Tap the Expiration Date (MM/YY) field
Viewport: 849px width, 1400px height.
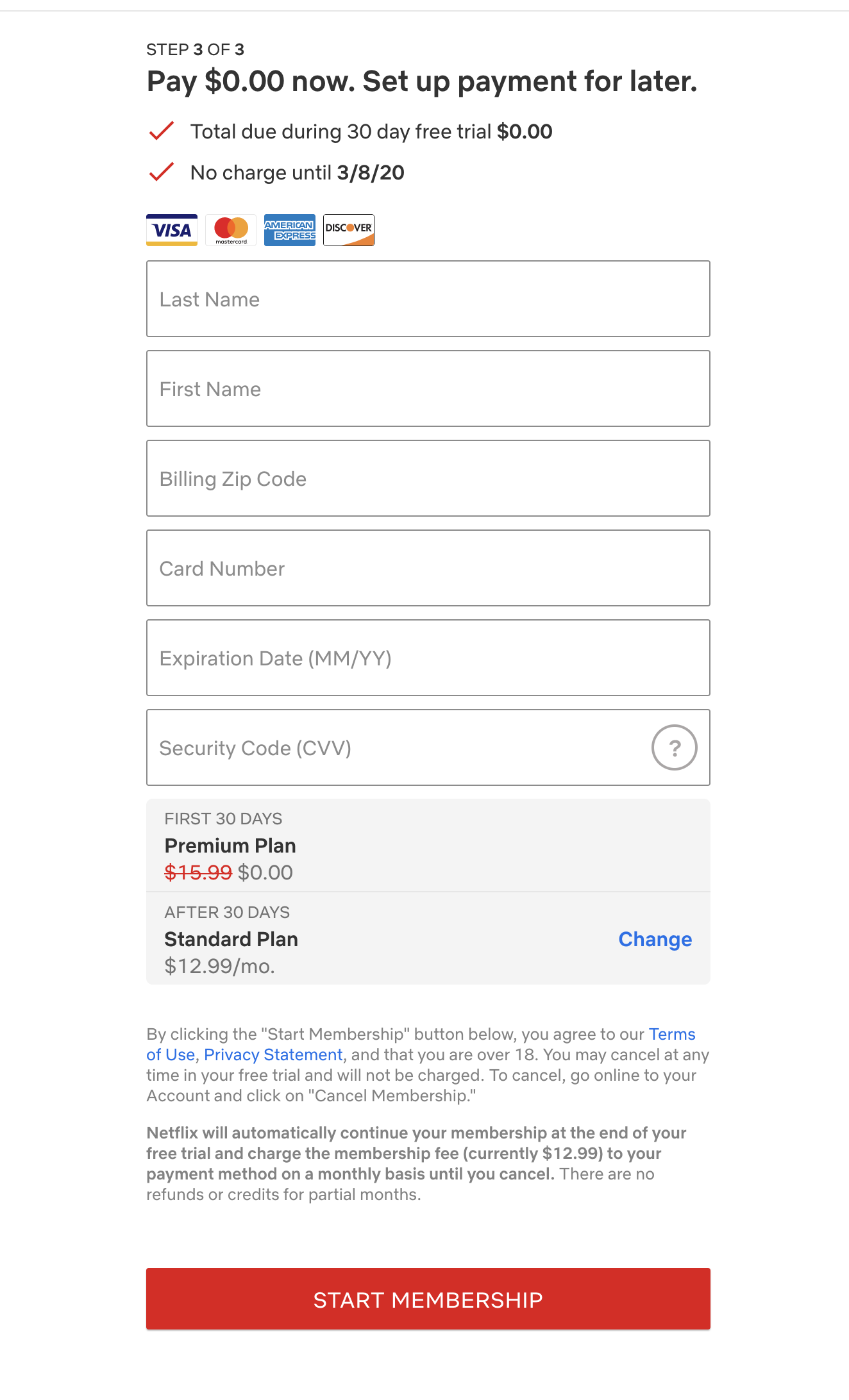(428, 658)
